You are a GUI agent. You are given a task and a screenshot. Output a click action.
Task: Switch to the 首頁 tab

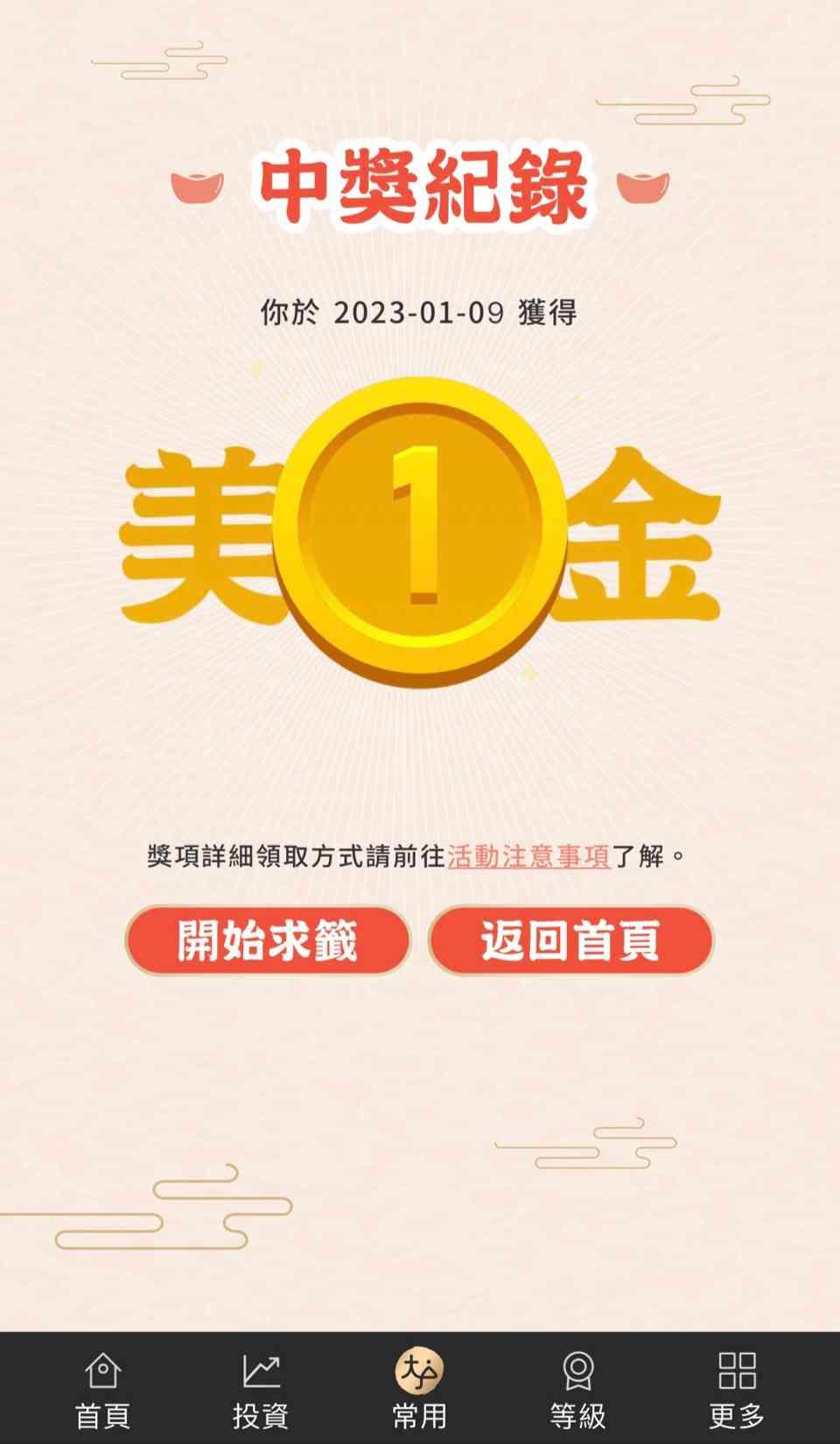tap(102, 1389)
